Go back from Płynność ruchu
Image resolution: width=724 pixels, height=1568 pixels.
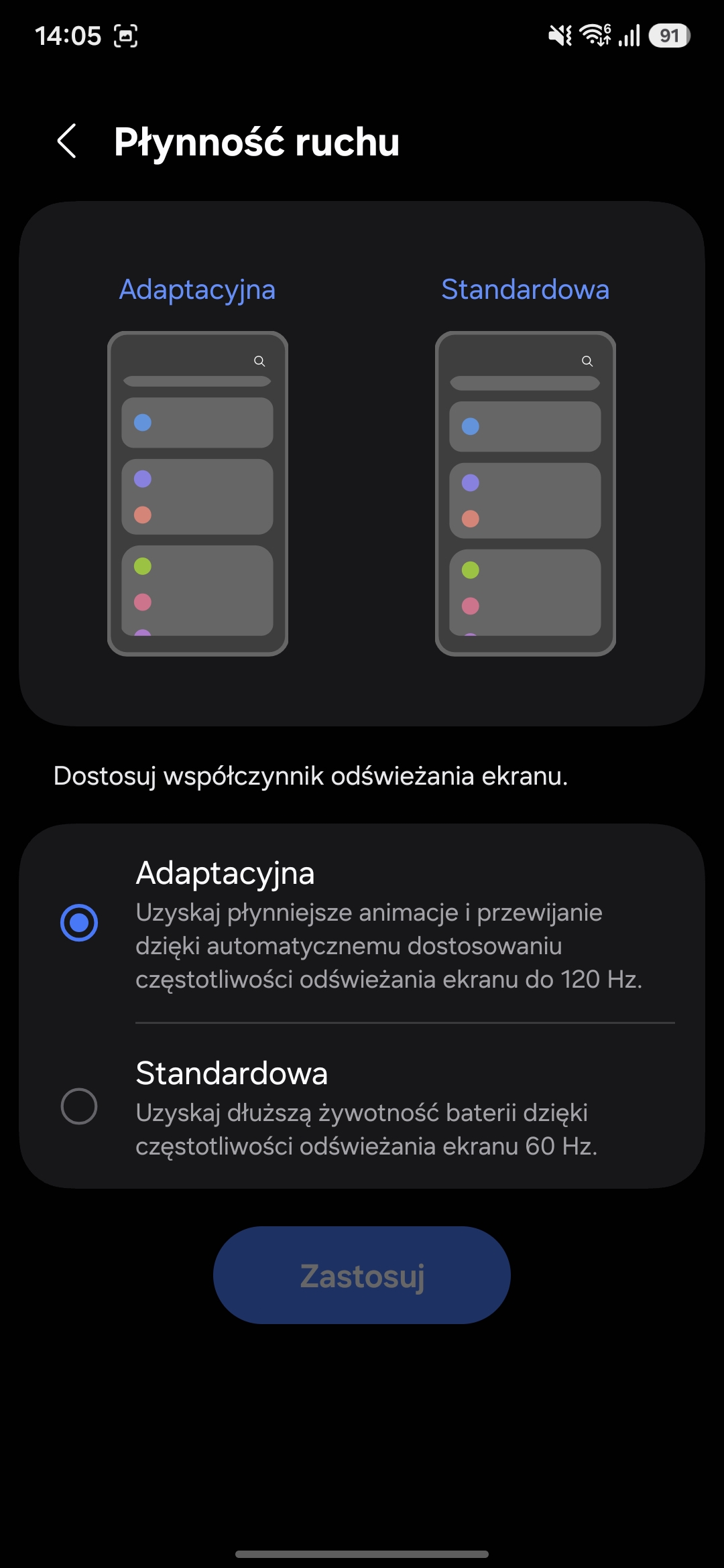pyautogui.click(x=67, y=141)
